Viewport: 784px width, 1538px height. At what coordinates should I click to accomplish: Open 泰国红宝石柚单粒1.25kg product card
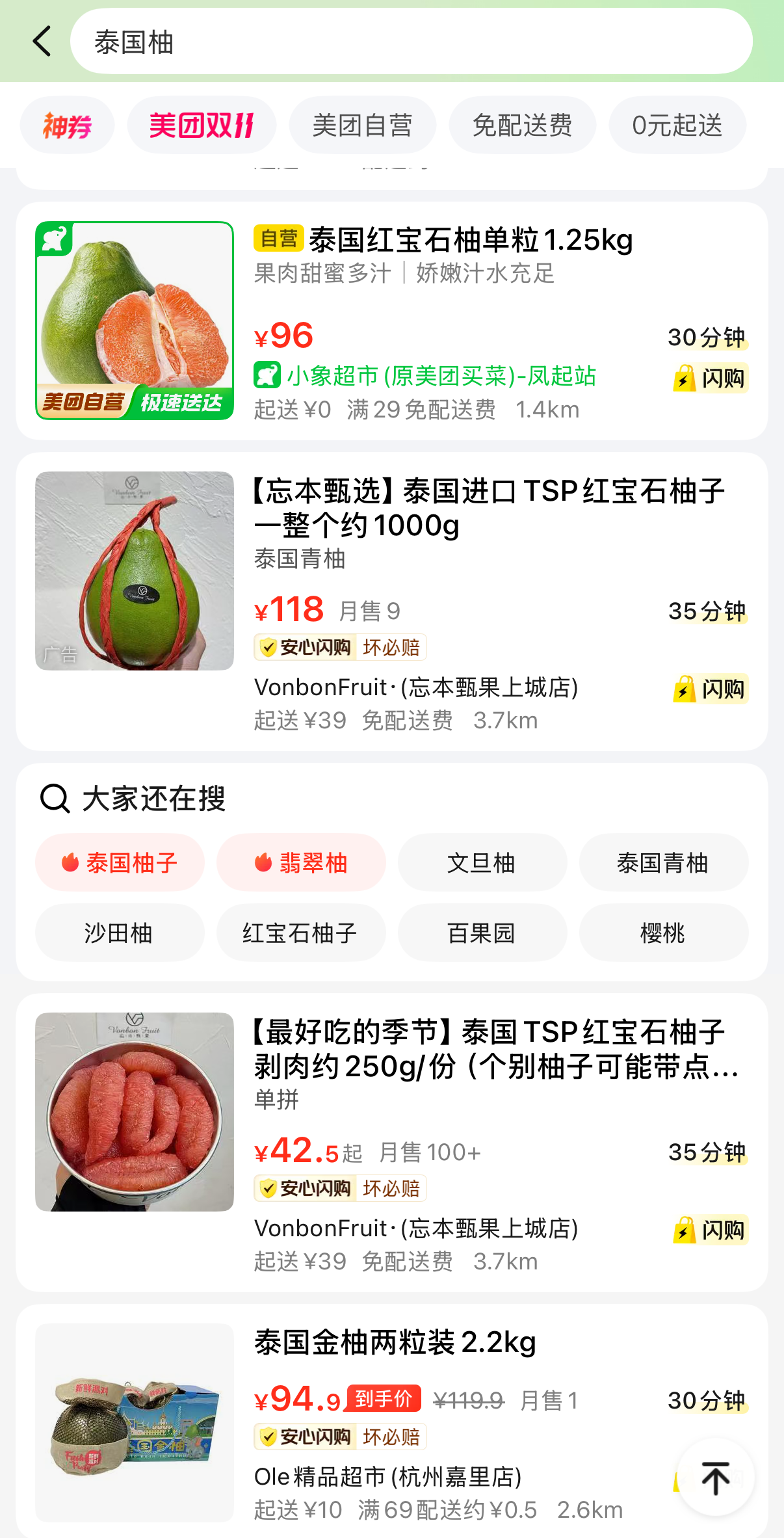pos(442,241)
